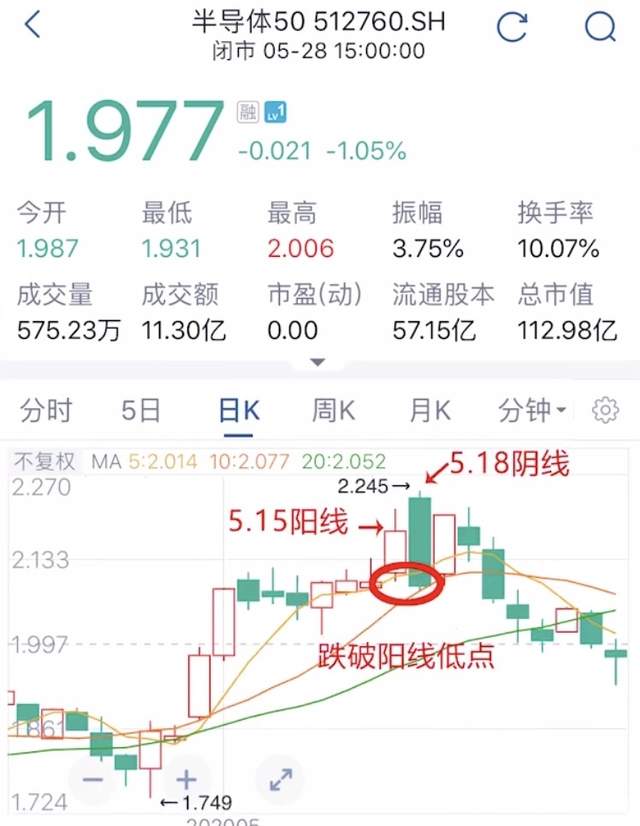Switch to the 5日 chart tab
Image resolution: width=640 pixels, height=826 pixels.
[x=141, y=410]
